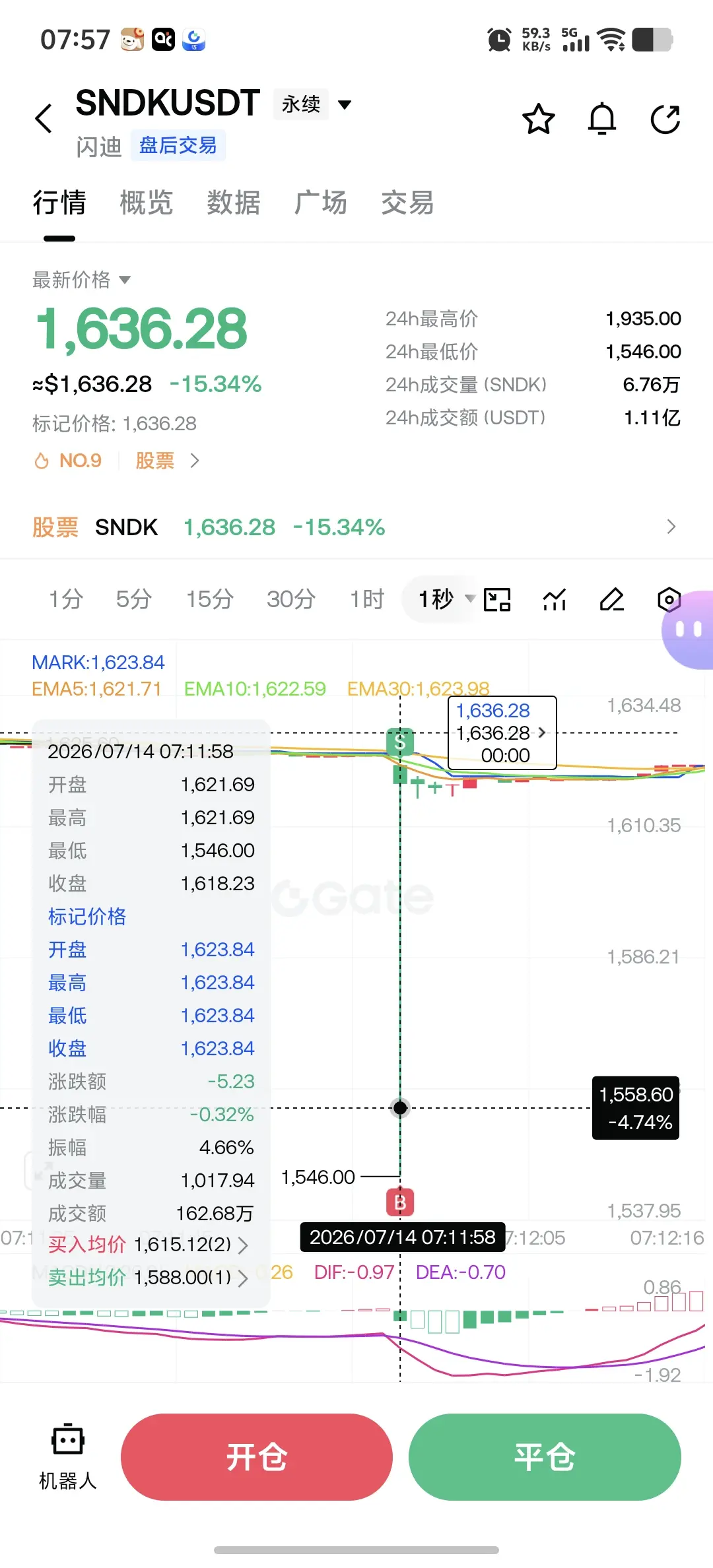Go back using the top-left arrow
The height and width of the screenshot is (1568, 713).
[x=44, y=119]
